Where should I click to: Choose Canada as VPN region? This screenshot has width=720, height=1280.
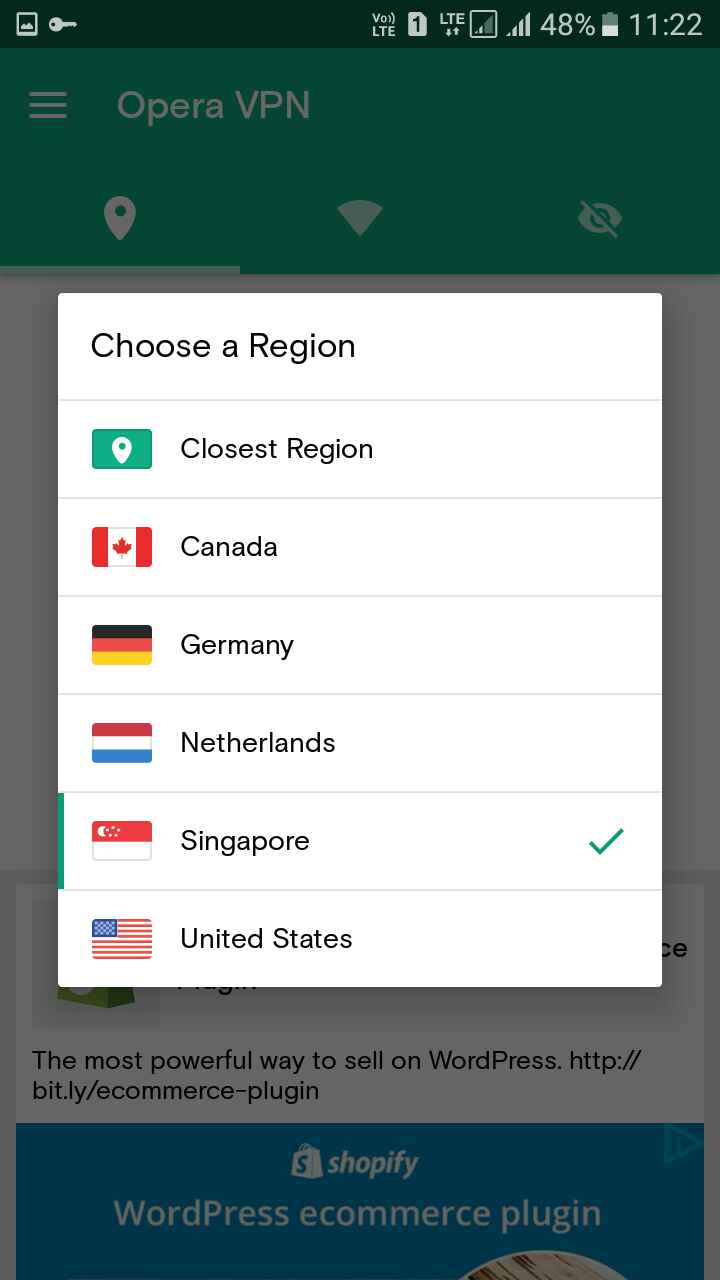coord(360,547)
